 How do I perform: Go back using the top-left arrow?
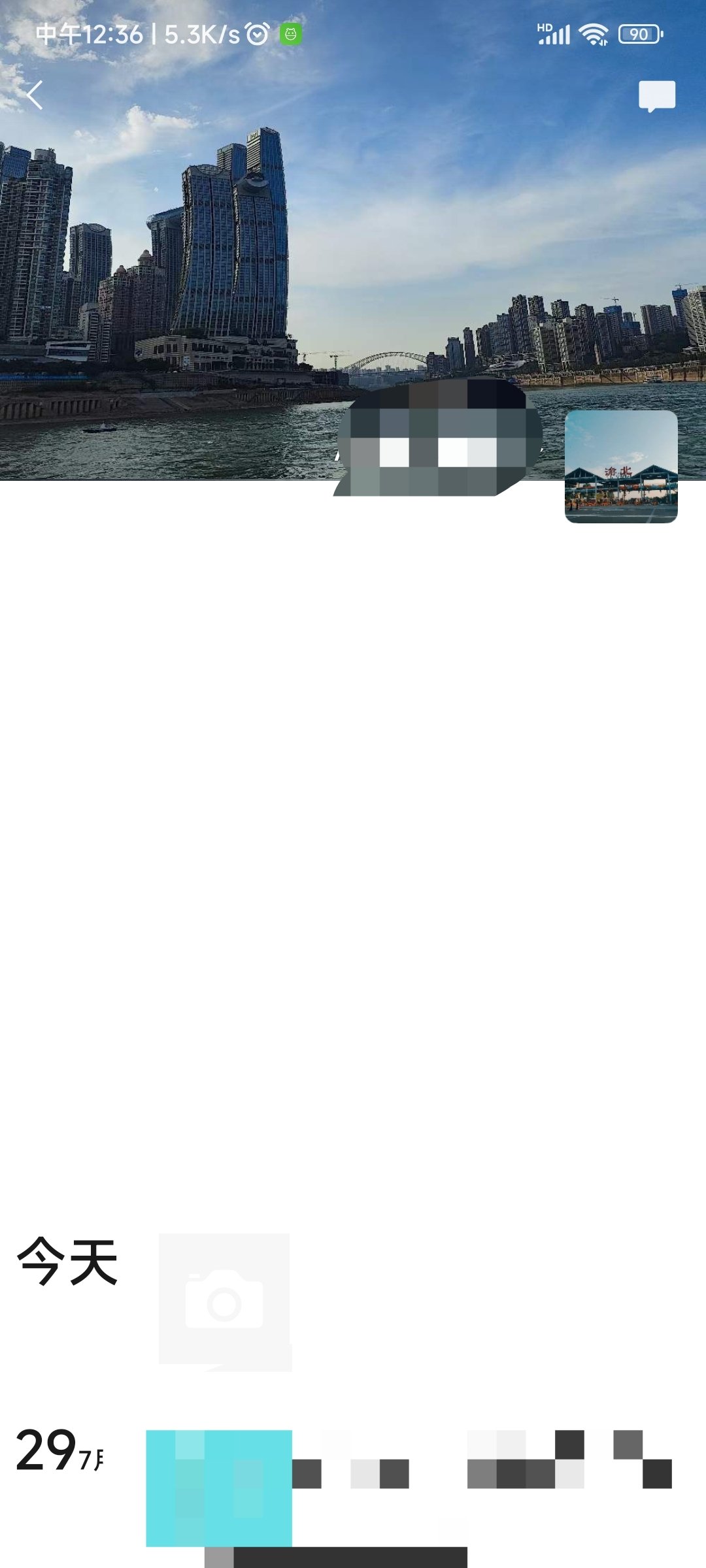(x=35, y=95)
